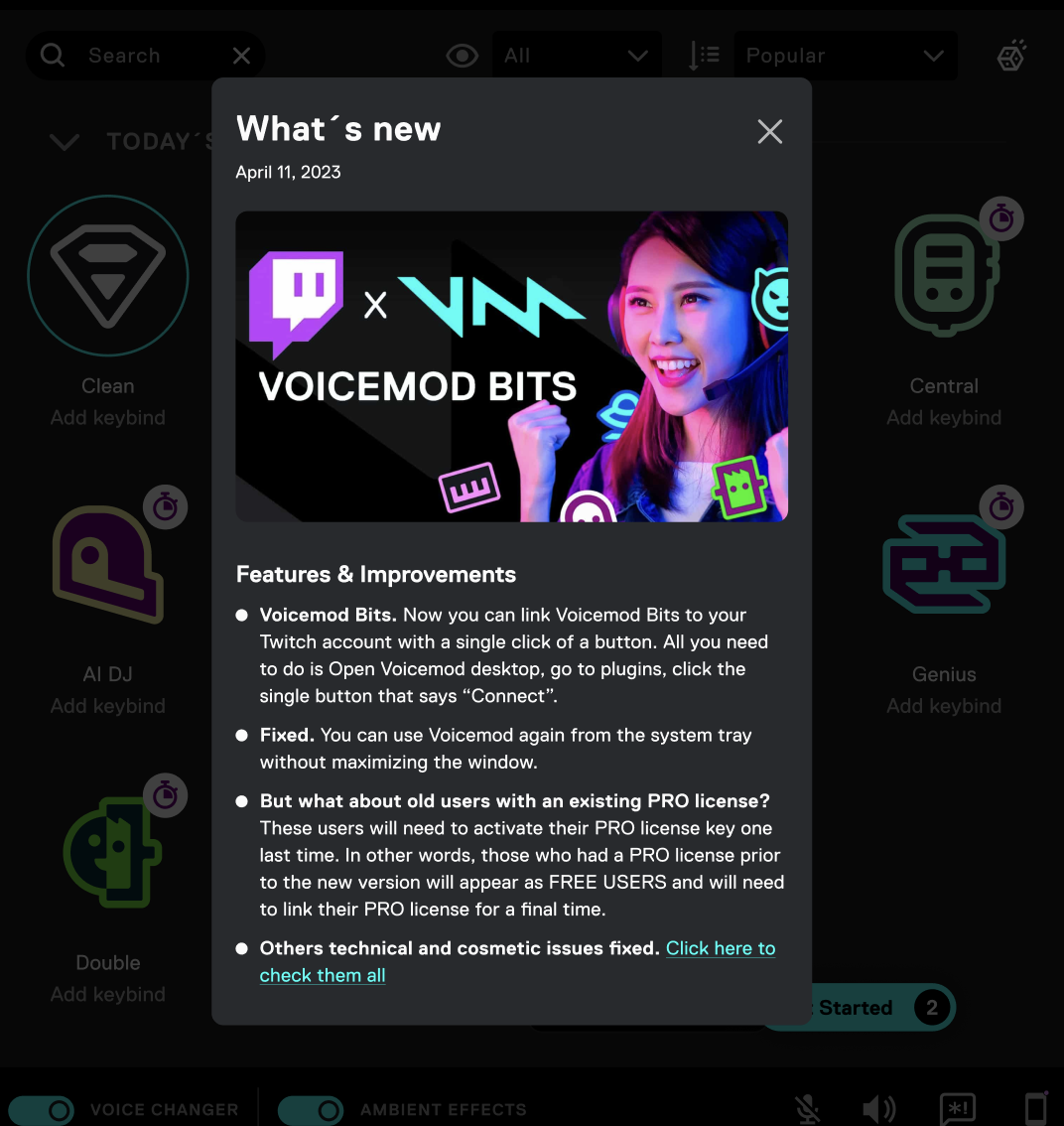Expand the Popular sort dropdown

click(x=845, y=56)
